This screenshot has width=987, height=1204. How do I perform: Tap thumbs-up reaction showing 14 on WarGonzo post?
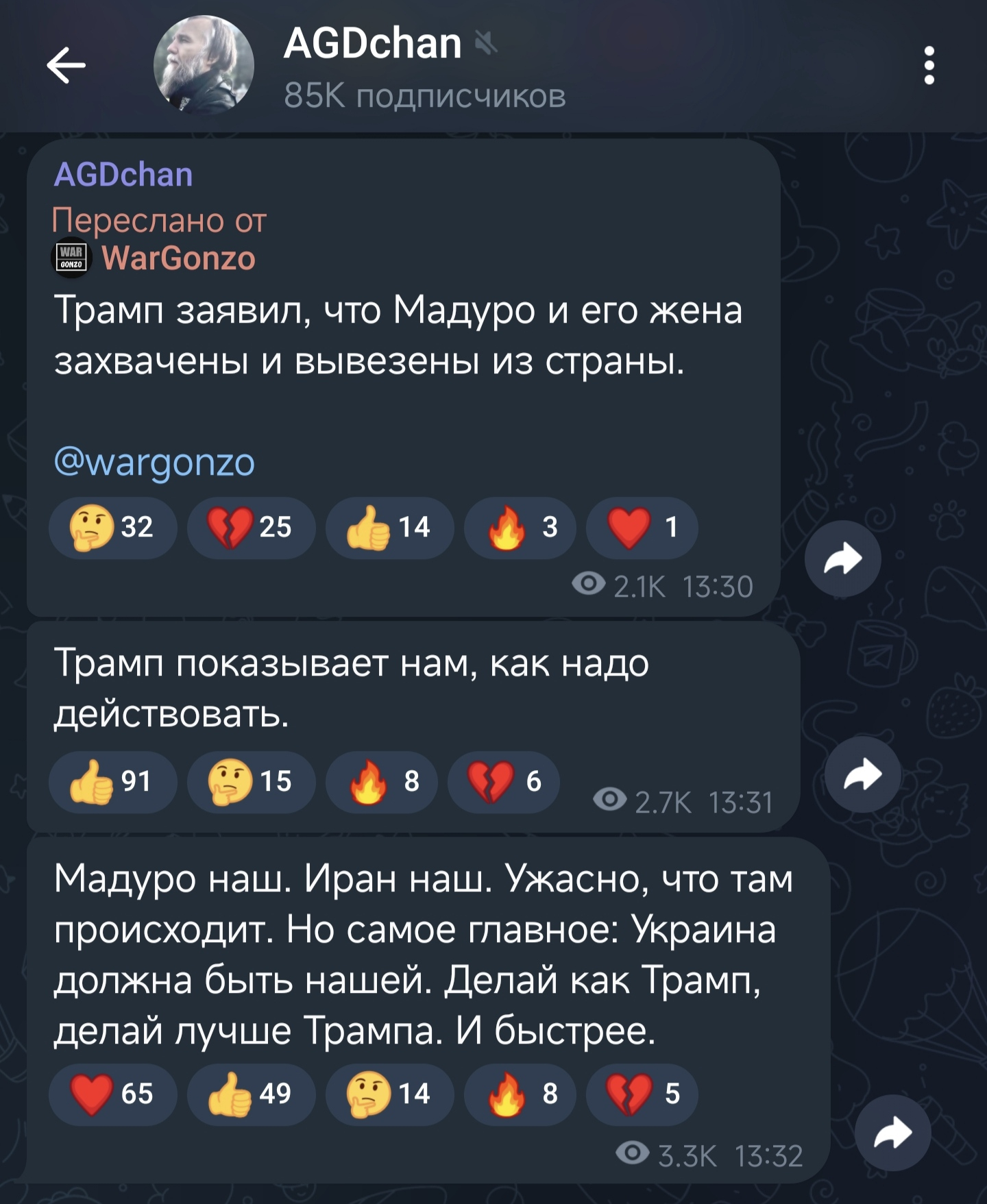[389, 527]
